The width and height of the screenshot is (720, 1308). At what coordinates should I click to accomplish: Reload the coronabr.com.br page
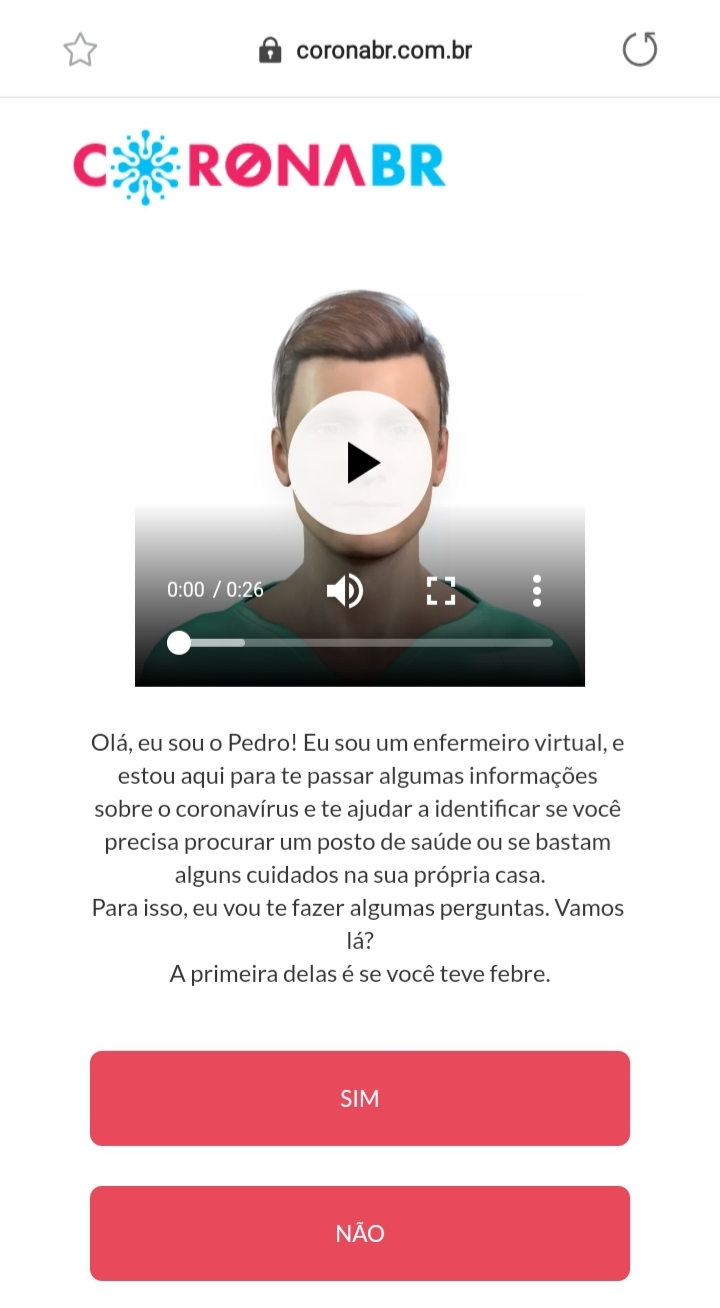[640, 49]
